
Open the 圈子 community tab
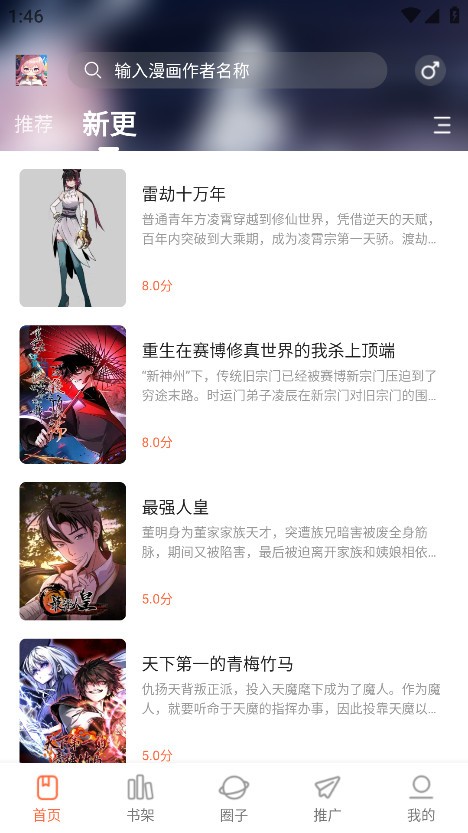(234, 798)
